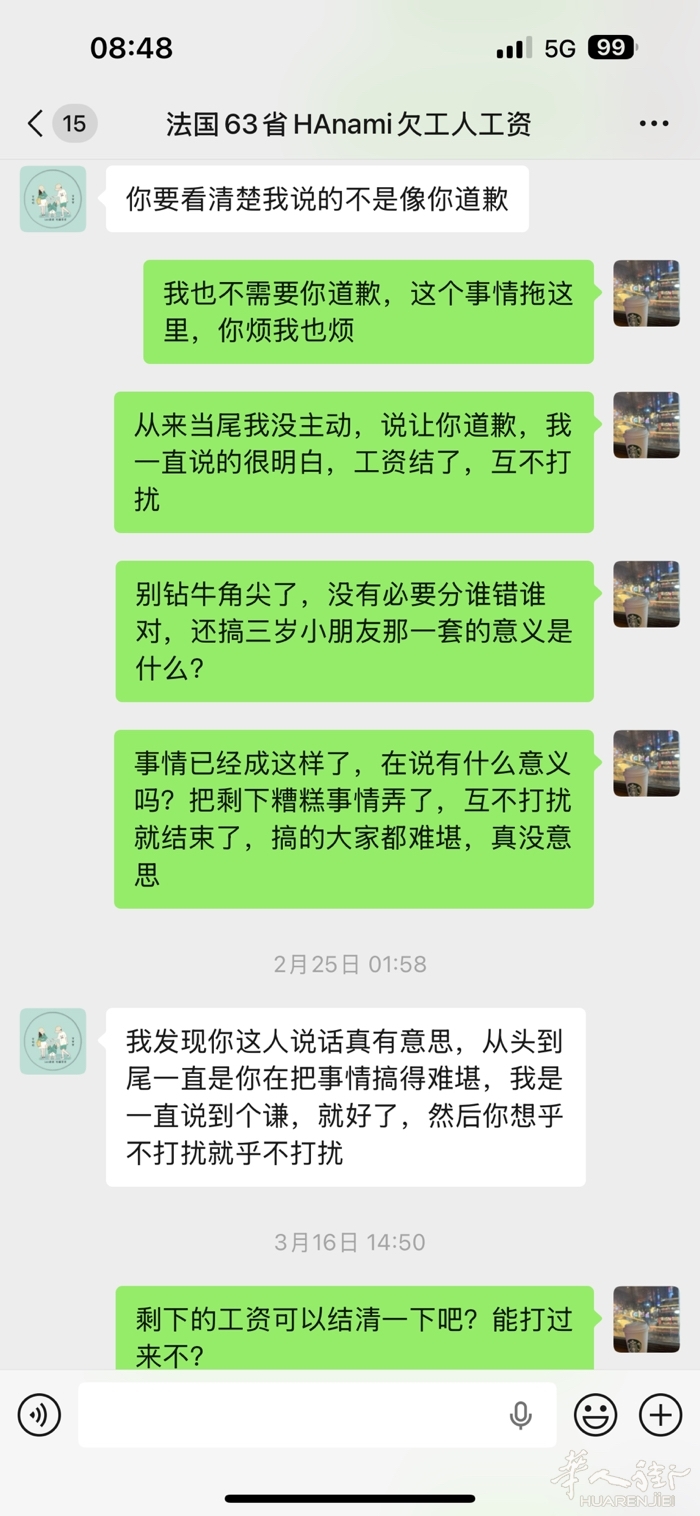The height and width of the screenshot is (1516, 700).
Task: Go back to the chat list
Action: (x=37, y=124)
